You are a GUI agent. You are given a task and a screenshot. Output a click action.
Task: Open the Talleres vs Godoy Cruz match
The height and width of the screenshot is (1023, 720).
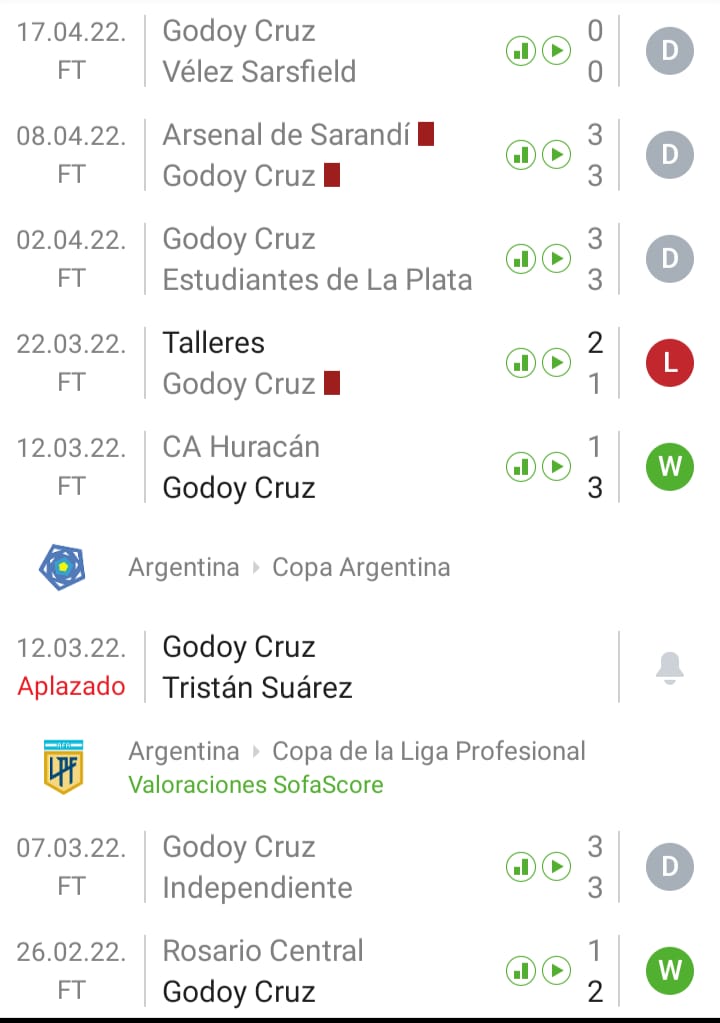(x=300, y=363)
